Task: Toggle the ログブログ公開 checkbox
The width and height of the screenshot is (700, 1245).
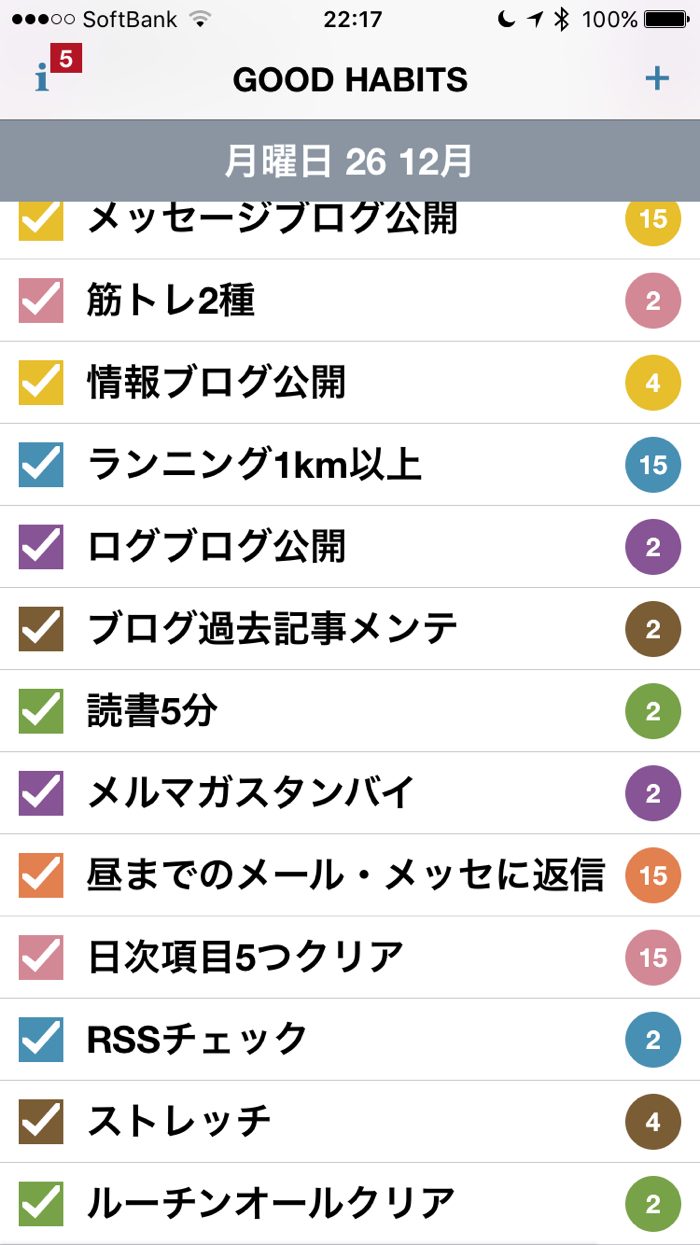Action: (x=41, y=546)
